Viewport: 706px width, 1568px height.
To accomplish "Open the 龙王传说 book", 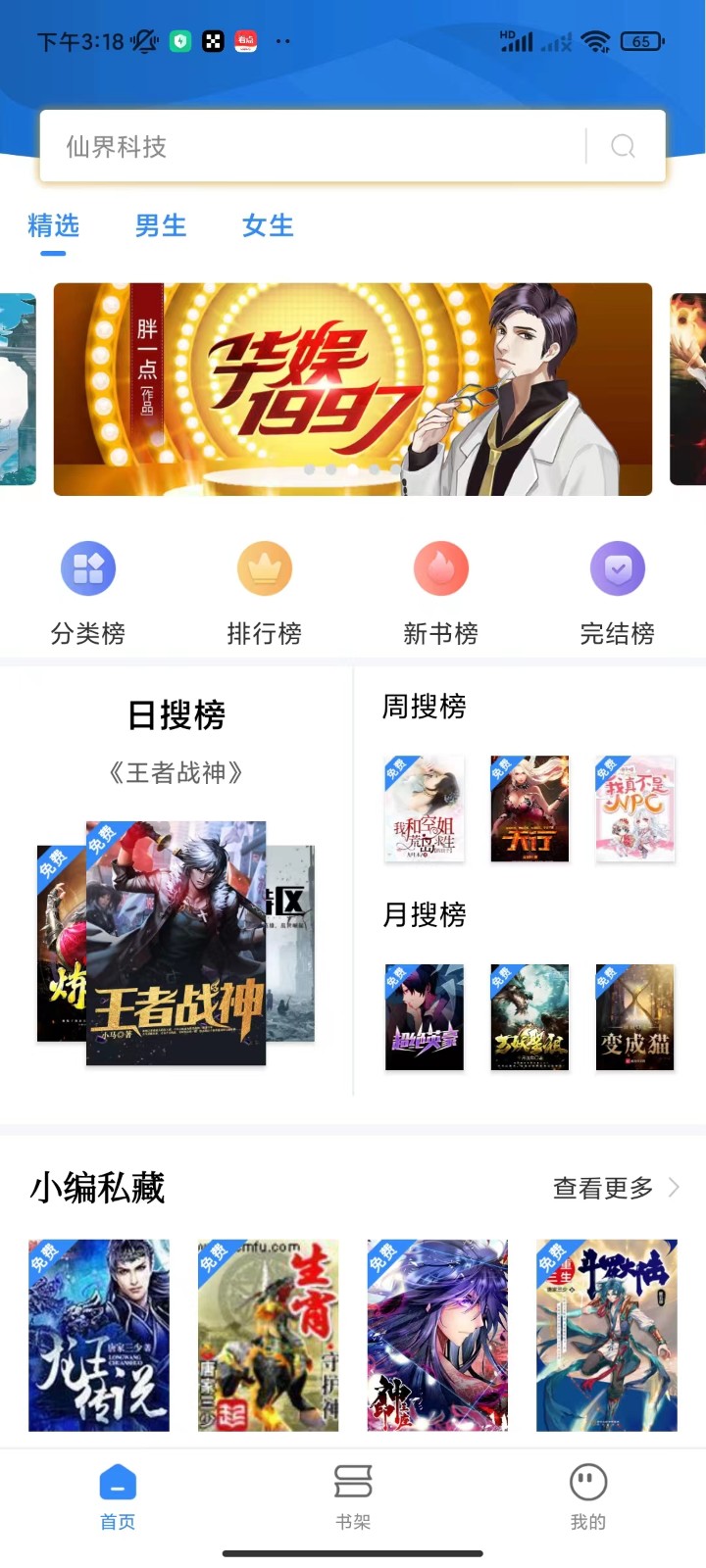I will 99,1335.
